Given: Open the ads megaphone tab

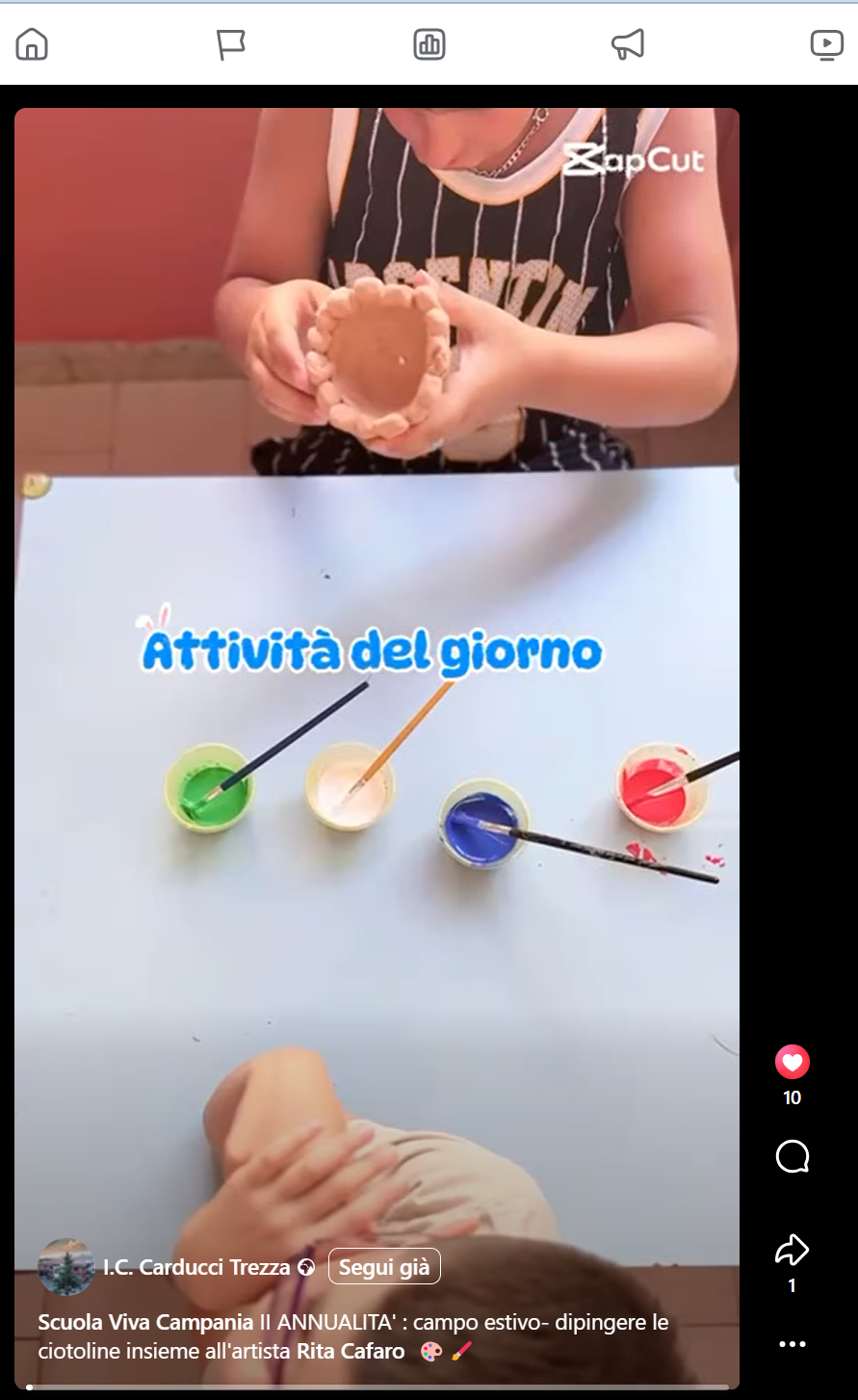Looking at the screenshot, I should pos(628,44).
